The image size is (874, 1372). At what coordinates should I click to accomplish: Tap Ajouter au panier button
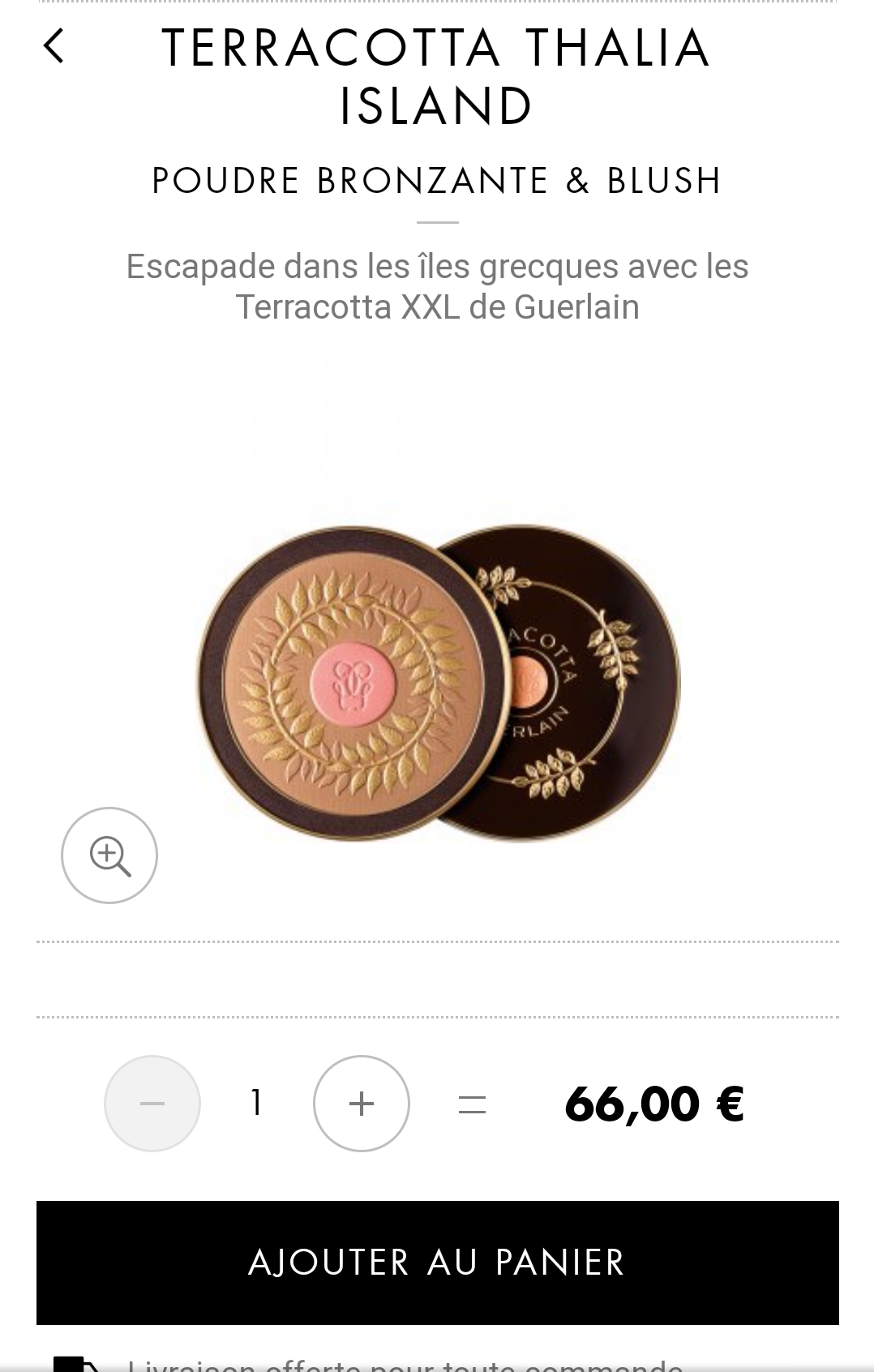437,1263
